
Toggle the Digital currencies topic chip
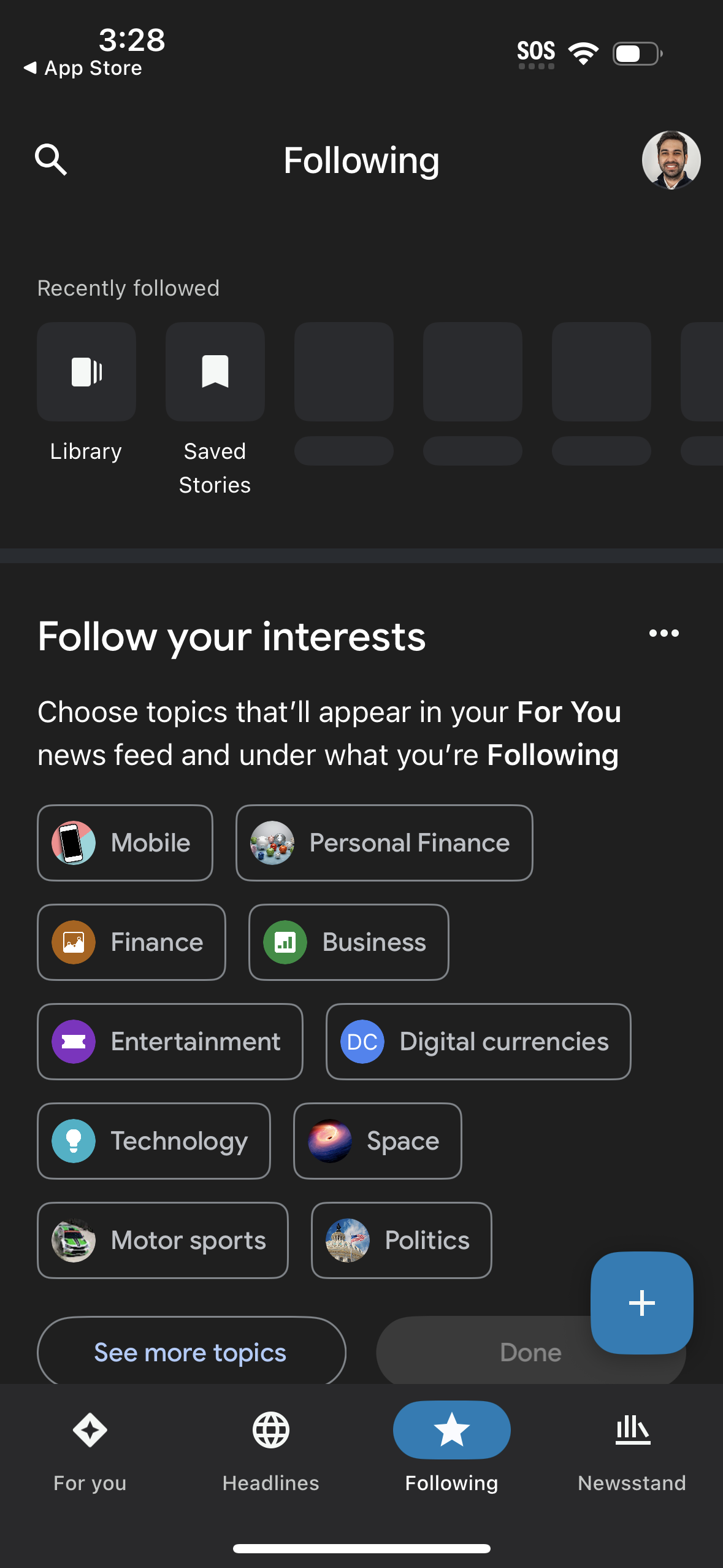[x=478, y=1041]
